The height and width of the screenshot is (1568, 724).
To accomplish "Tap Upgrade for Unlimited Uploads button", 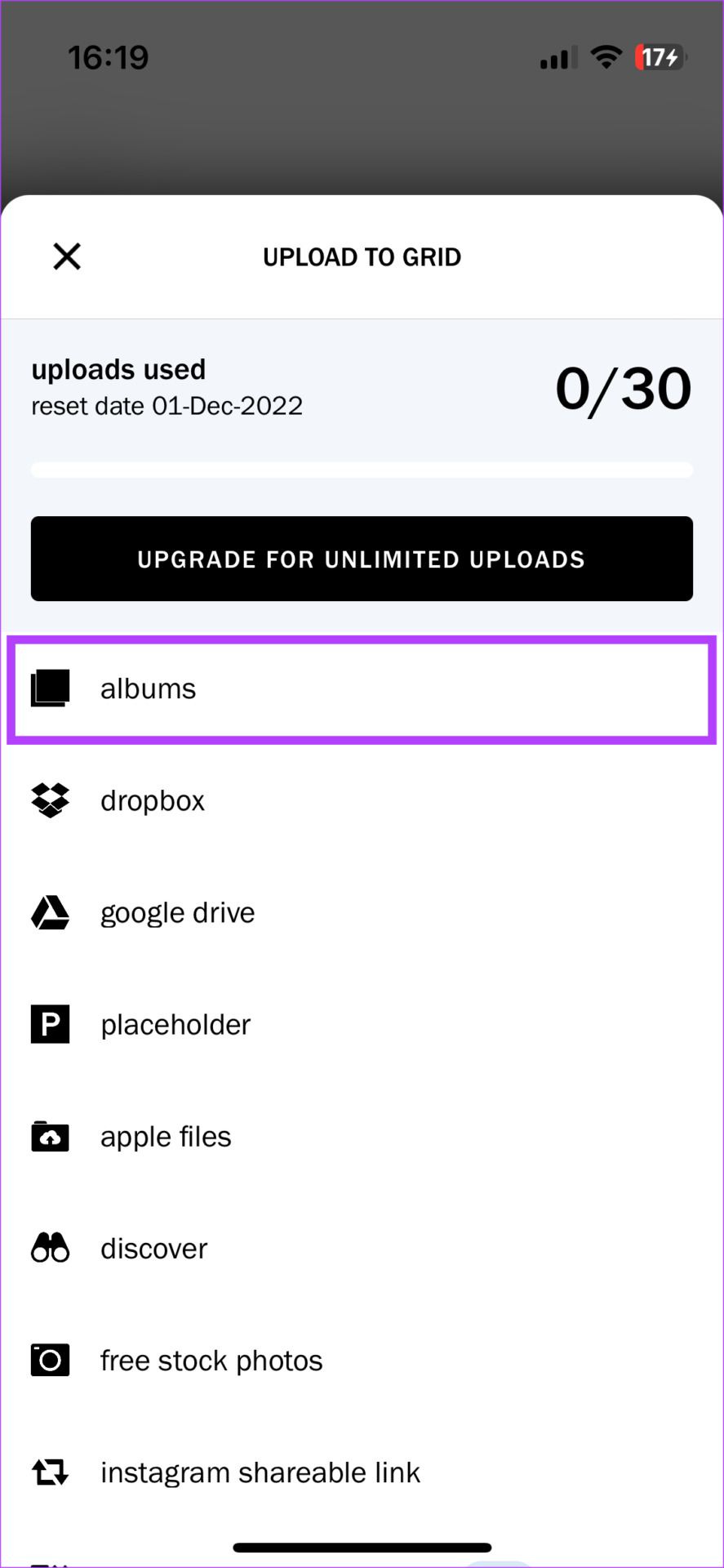I will [362, 559].
